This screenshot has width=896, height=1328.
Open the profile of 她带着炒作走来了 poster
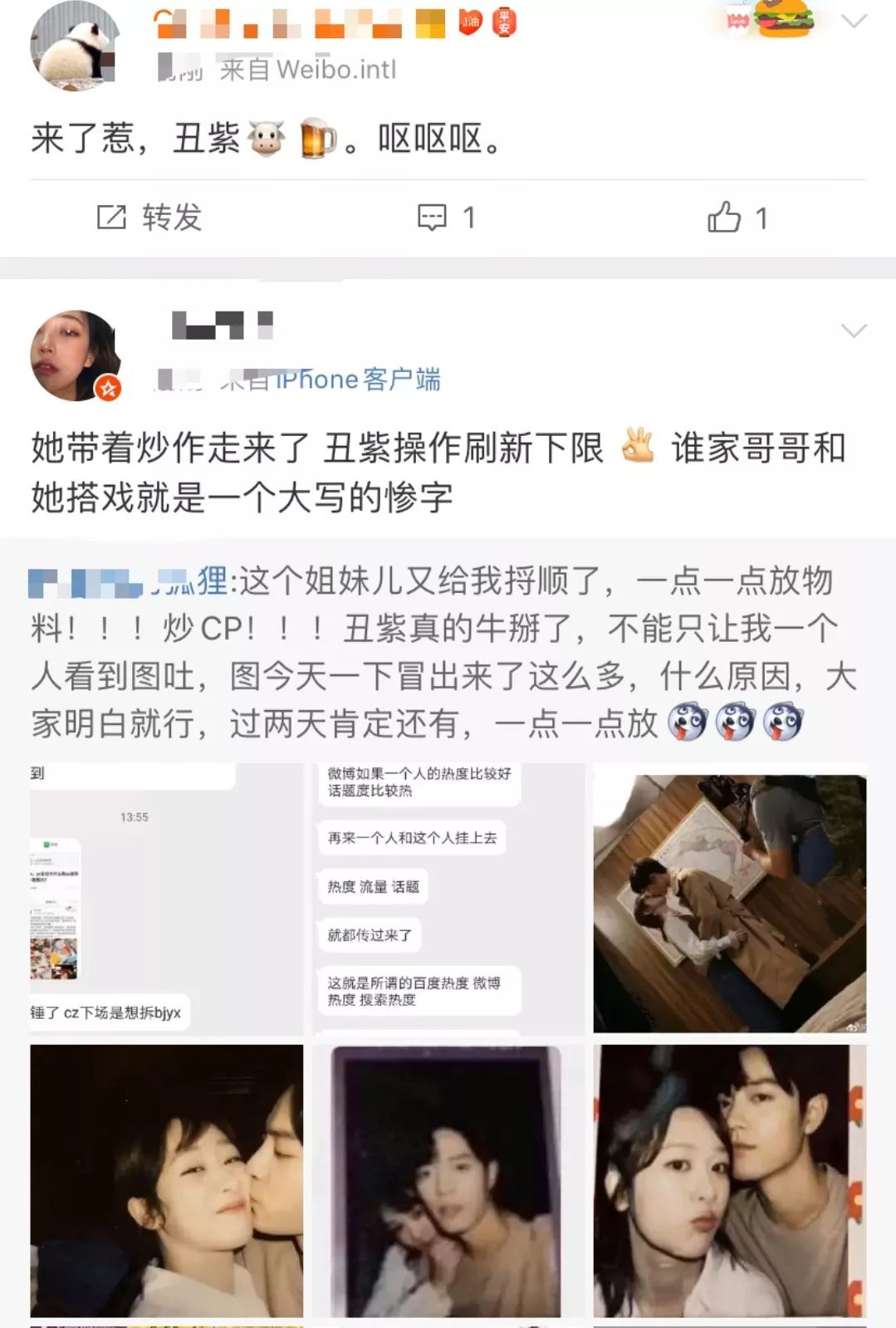pos(75,355)
